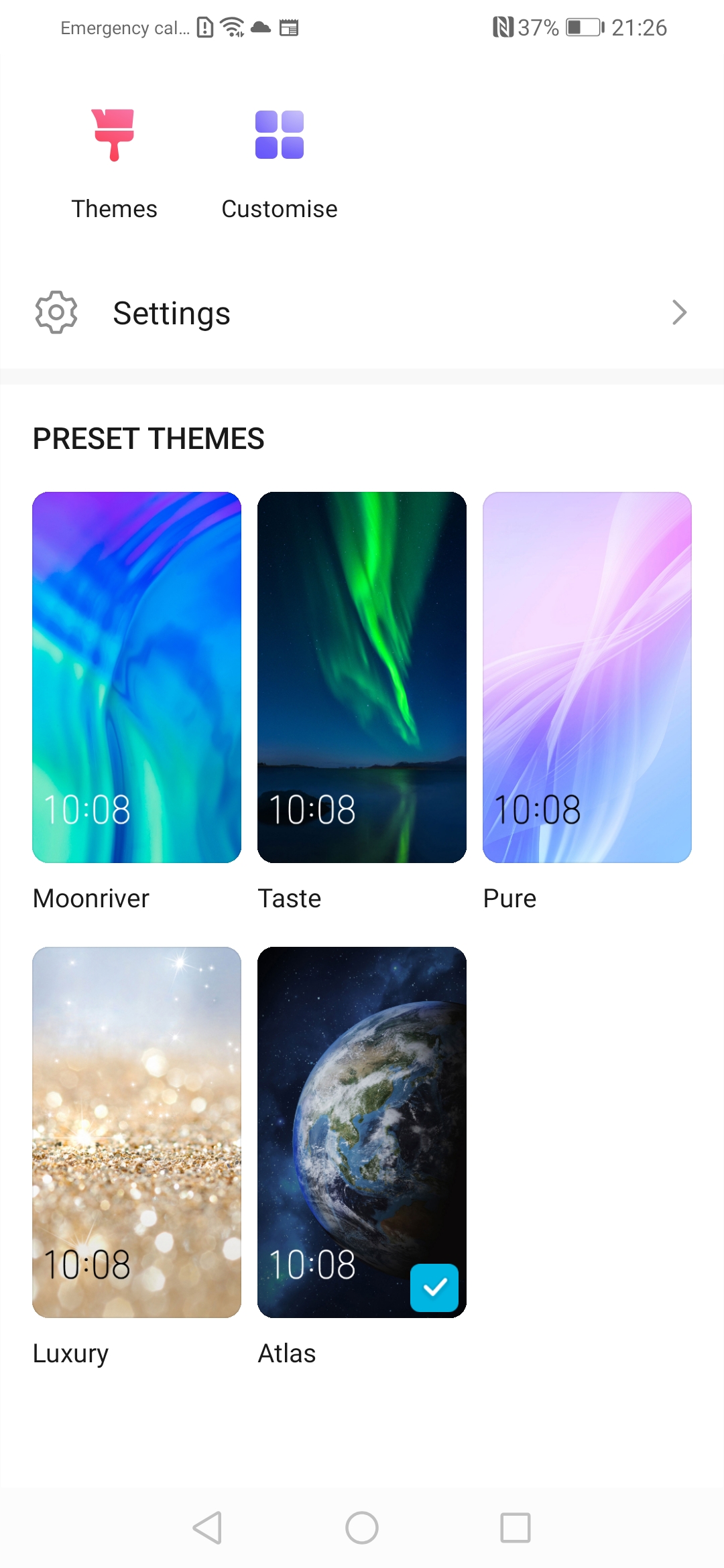Show recent apps
Screen dimensions: 724x1568
click(x=516, y=1528)
